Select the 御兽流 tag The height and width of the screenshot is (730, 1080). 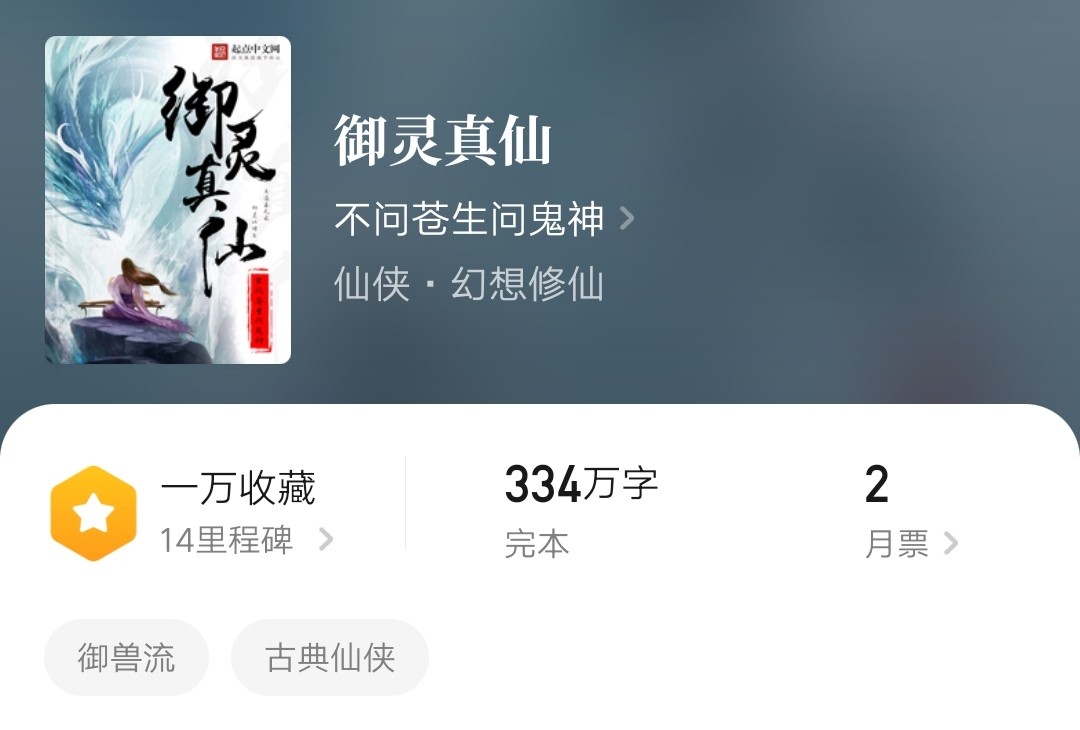(126, 658)
